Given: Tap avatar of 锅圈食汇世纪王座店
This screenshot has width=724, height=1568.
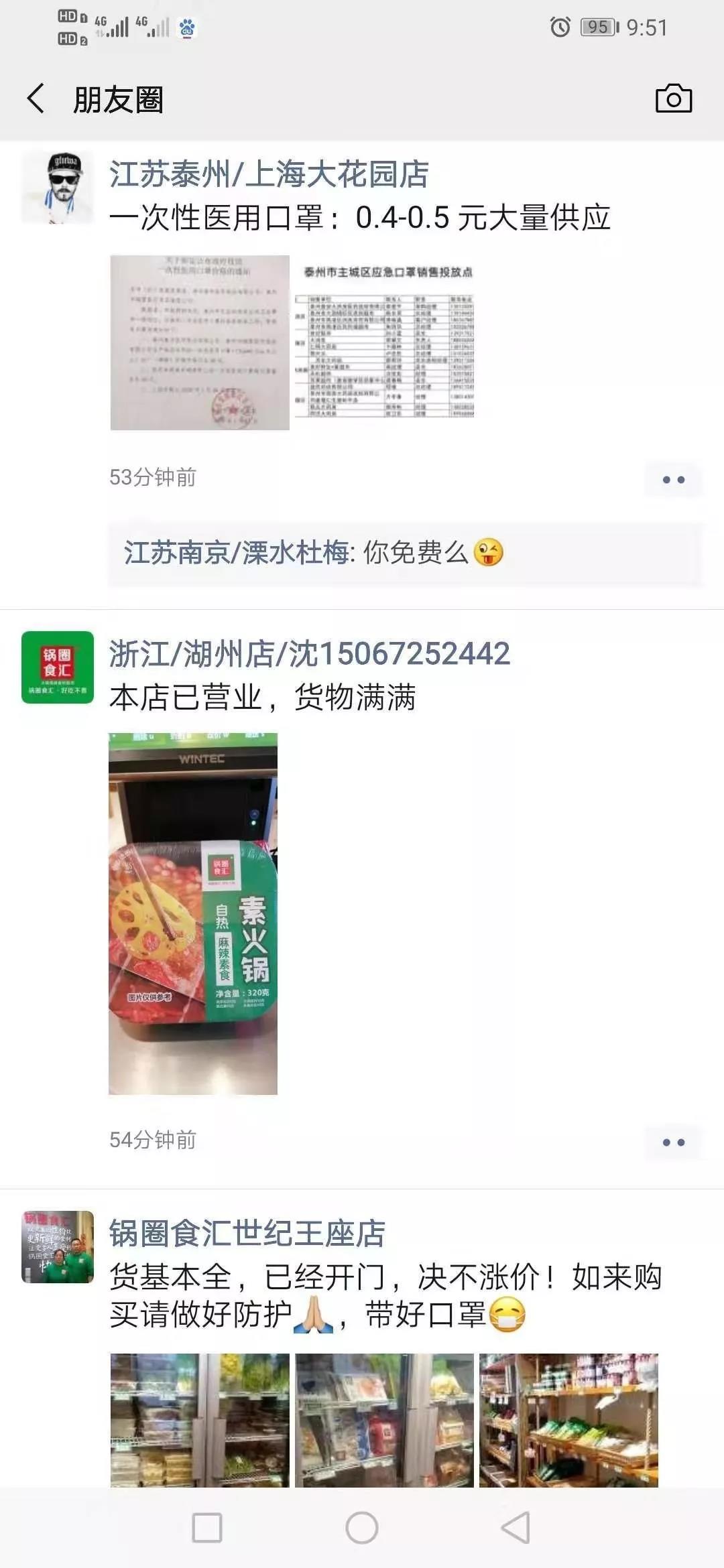Looking at the screenshot, I should 58,1247.
